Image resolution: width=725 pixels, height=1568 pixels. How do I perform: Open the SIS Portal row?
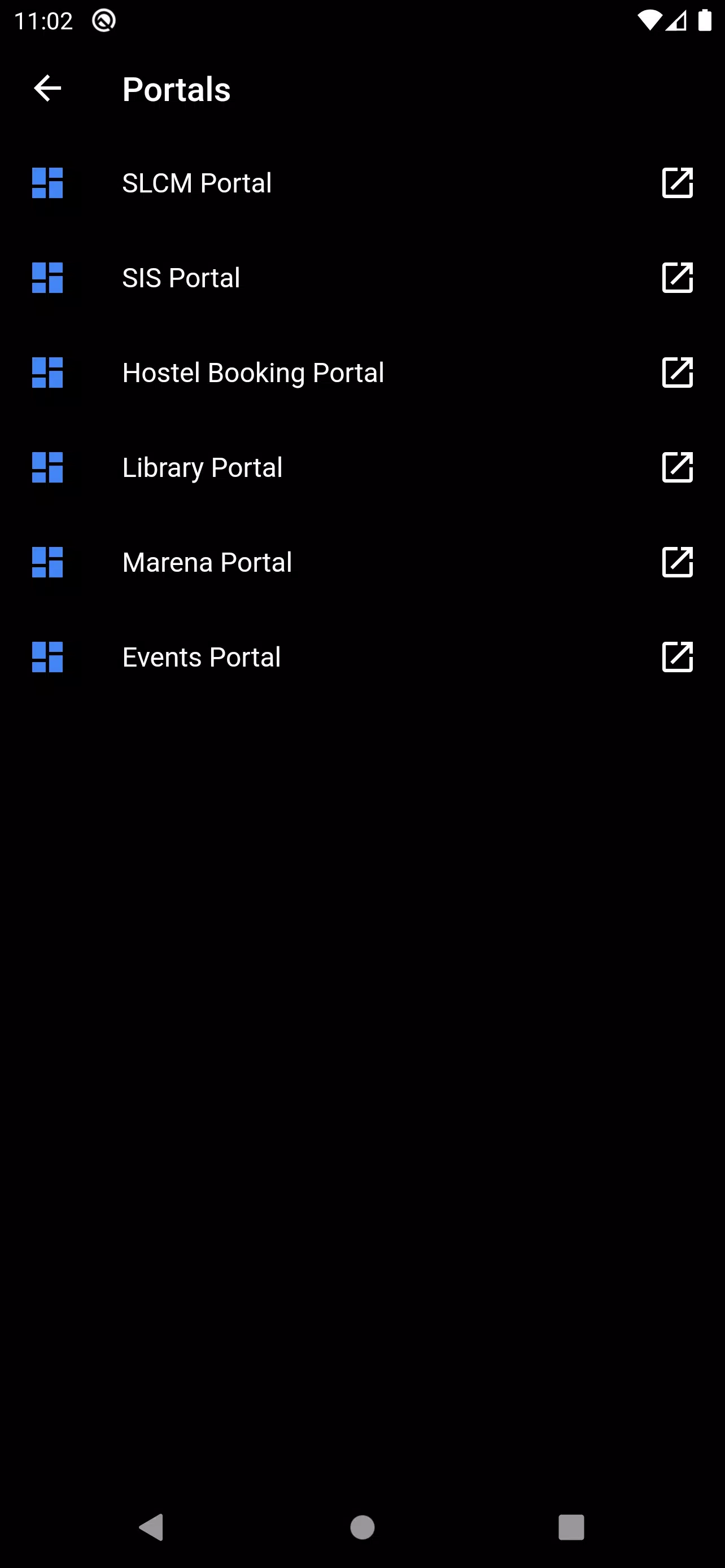362,278
